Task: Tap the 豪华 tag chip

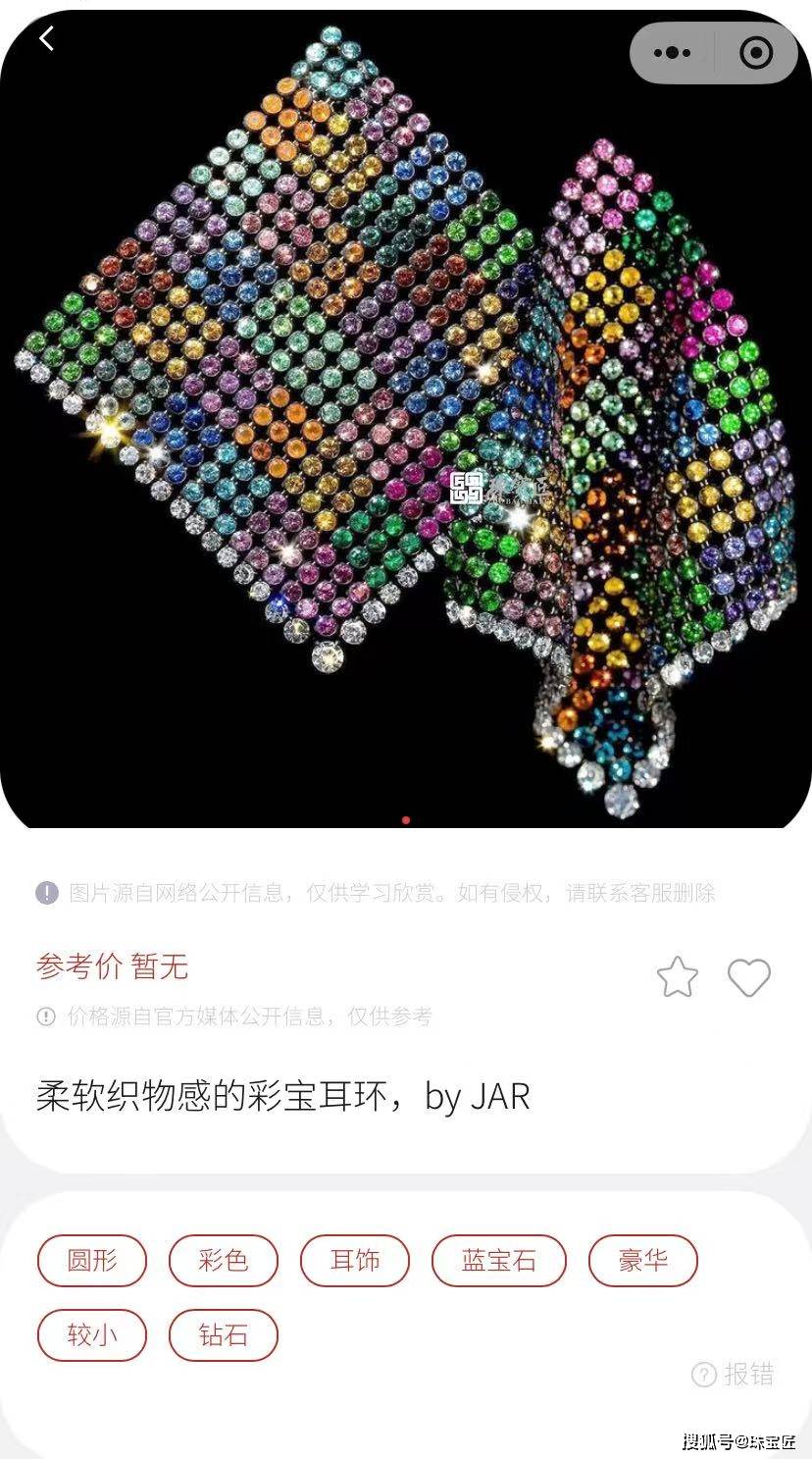Action: [643, 1261]
